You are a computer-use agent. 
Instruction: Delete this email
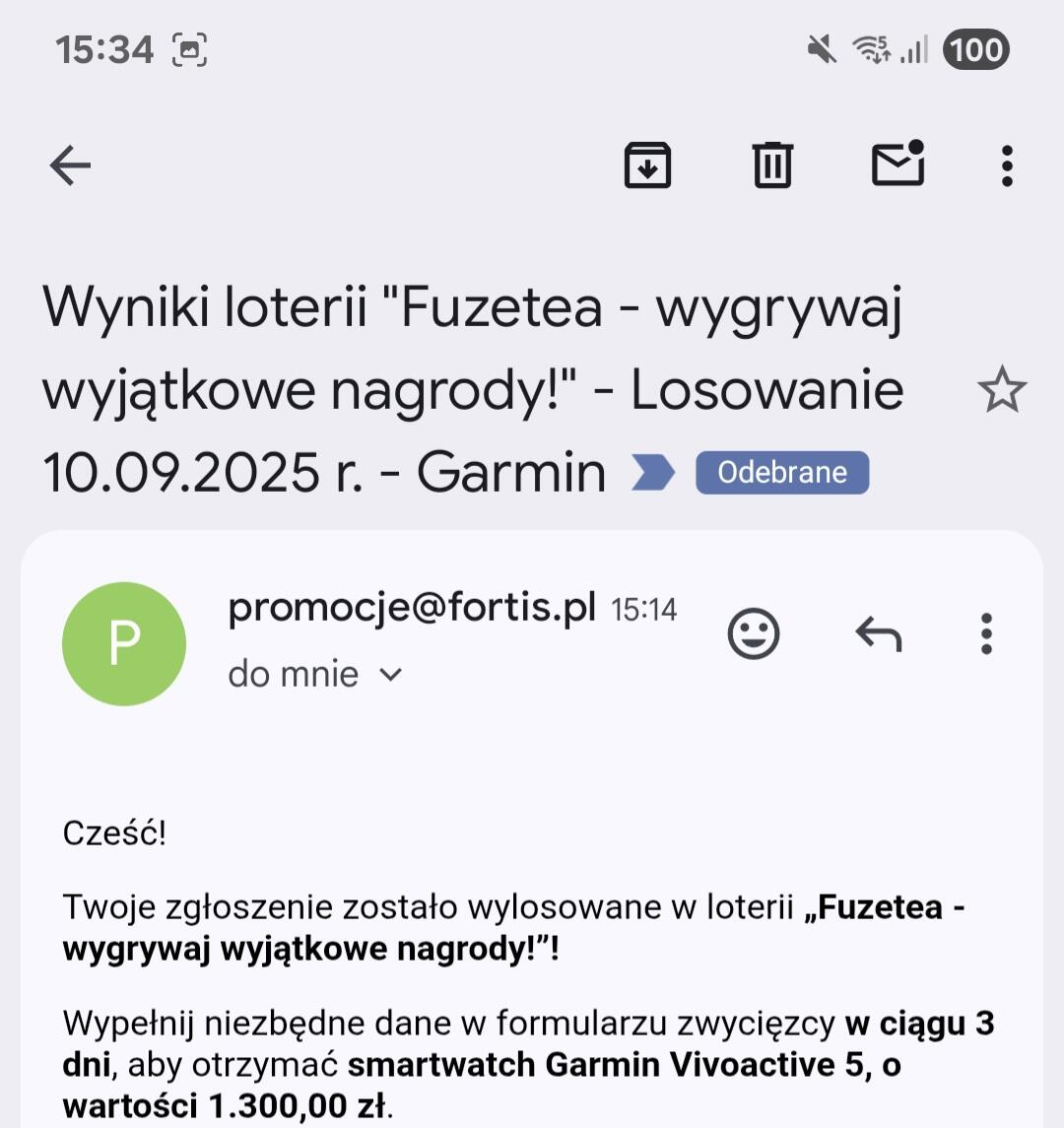(772, 166)
